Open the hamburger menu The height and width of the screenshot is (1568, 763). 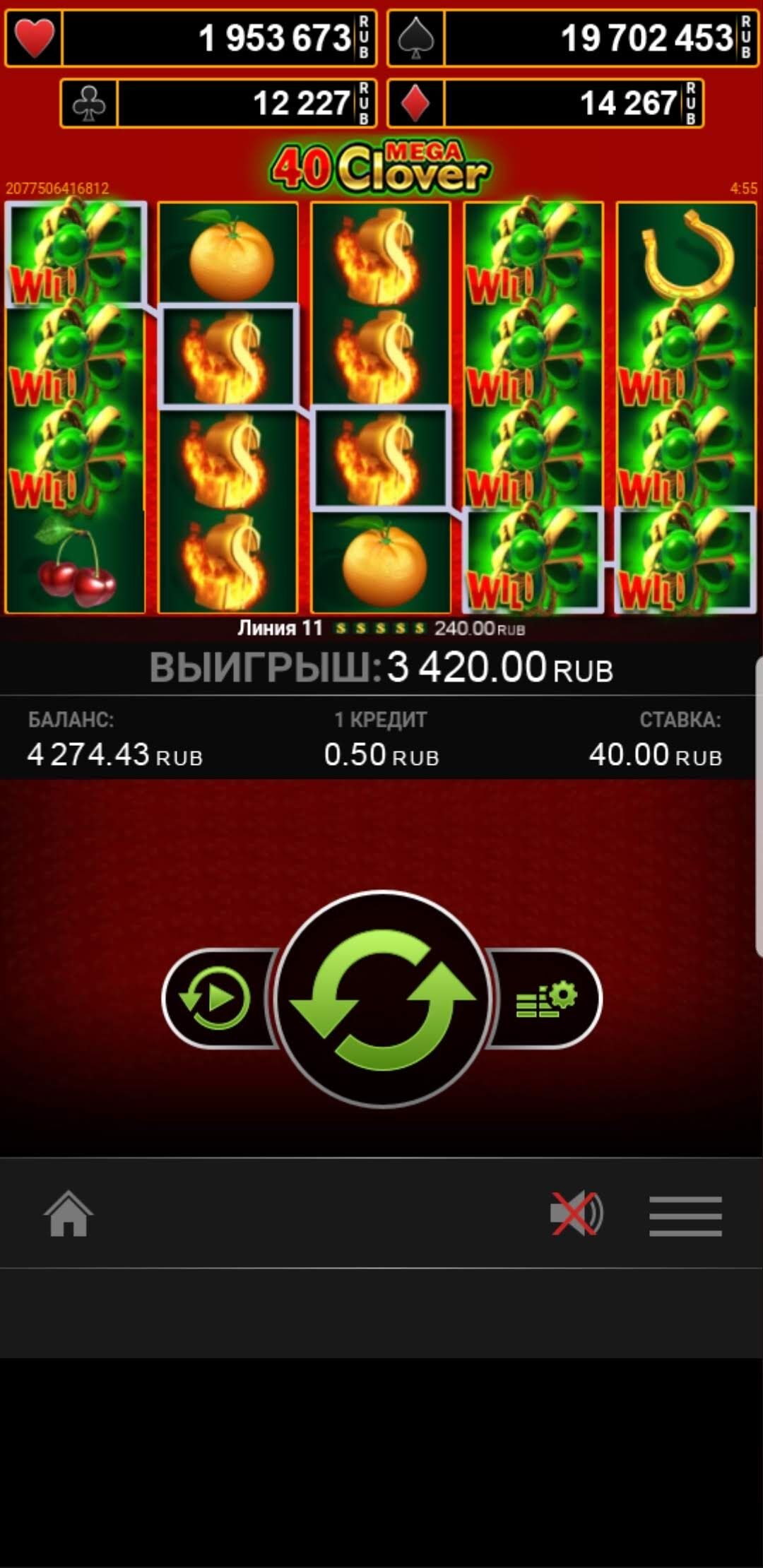[685, 1216]
